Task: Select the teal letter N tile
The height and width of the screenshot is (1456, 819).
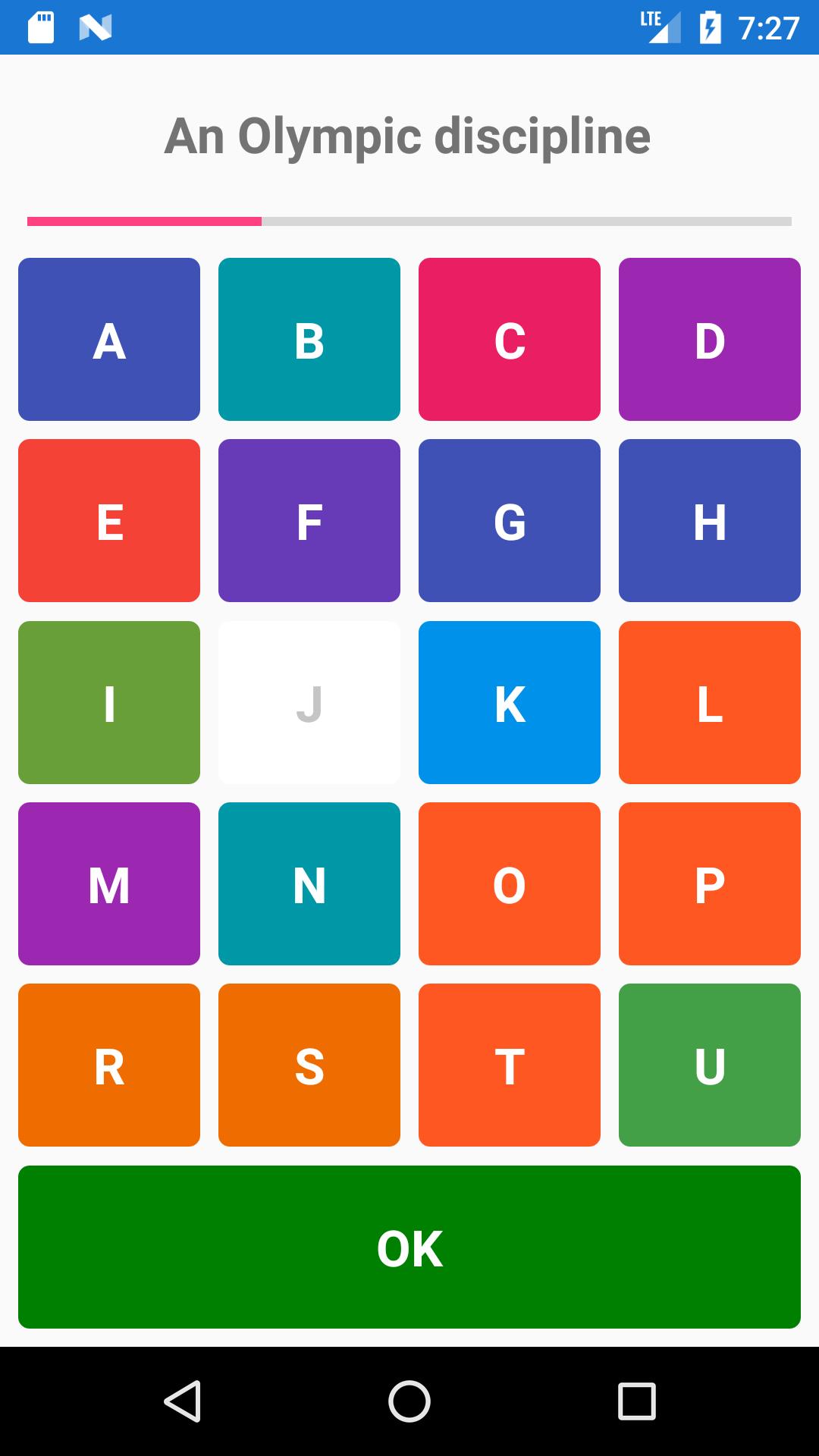Action: coord(309,883)
